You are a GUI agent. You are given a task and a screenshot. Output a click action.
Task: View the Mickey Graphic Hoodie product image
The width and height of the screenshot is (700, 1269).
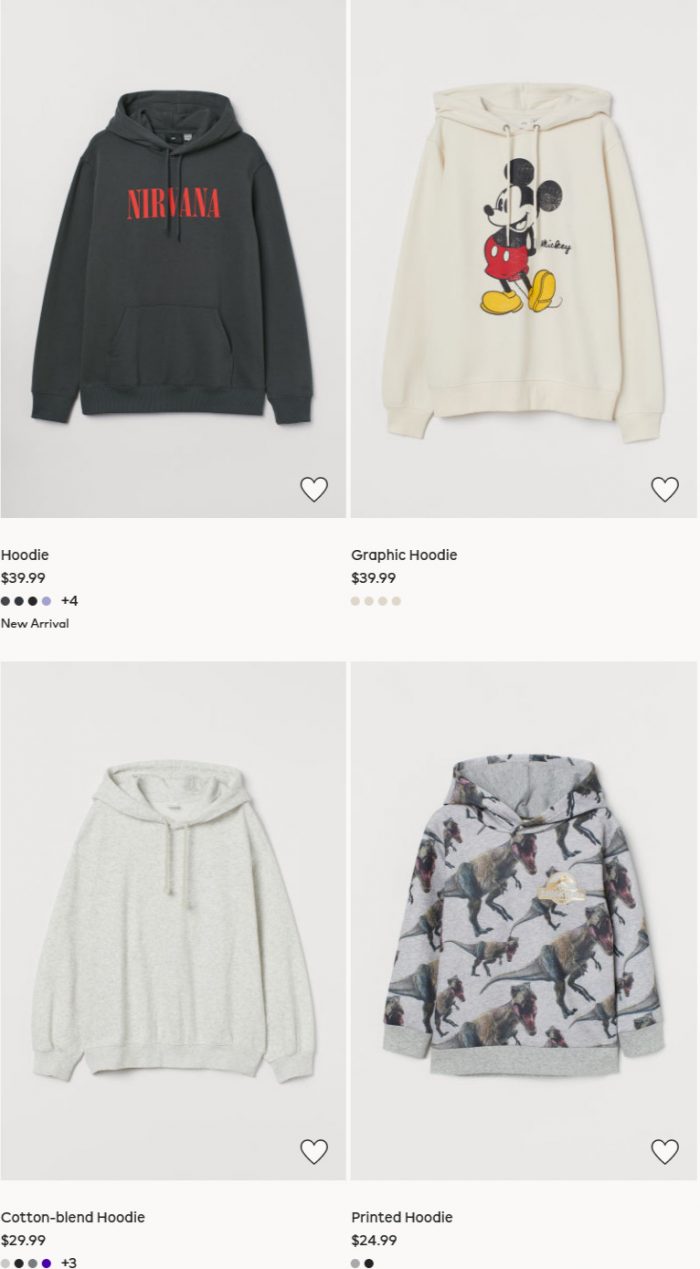coord(525,258)
